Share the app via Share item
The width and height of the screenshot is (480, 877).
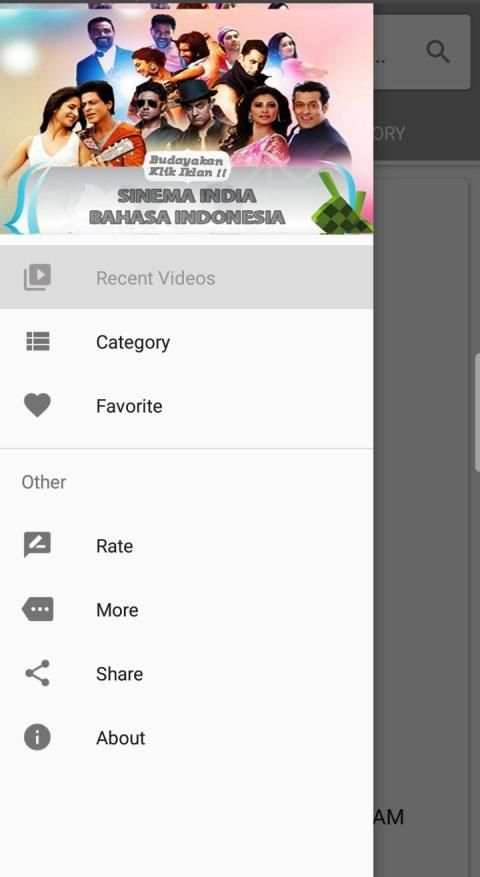pyautogui.click(x=186, y=673)
